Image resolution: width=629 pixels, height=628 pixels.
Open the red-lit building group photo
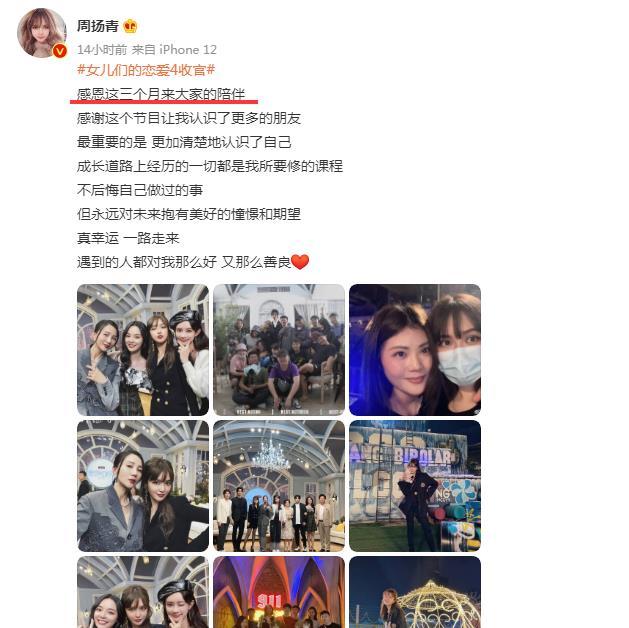[279, 592]
